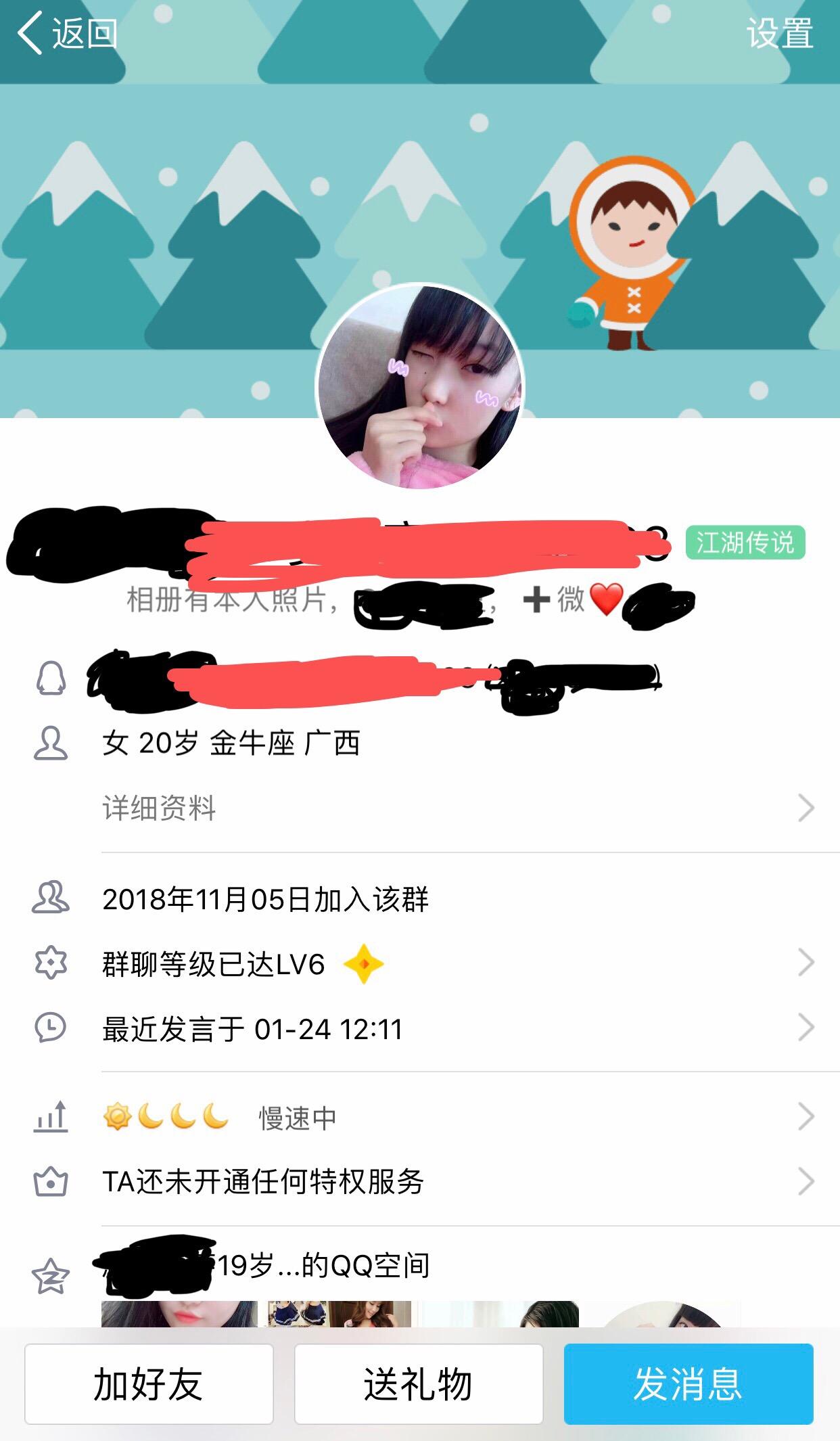Open the 慢速中 level row
The image size is (840, 1441).
coord(457,1118)
